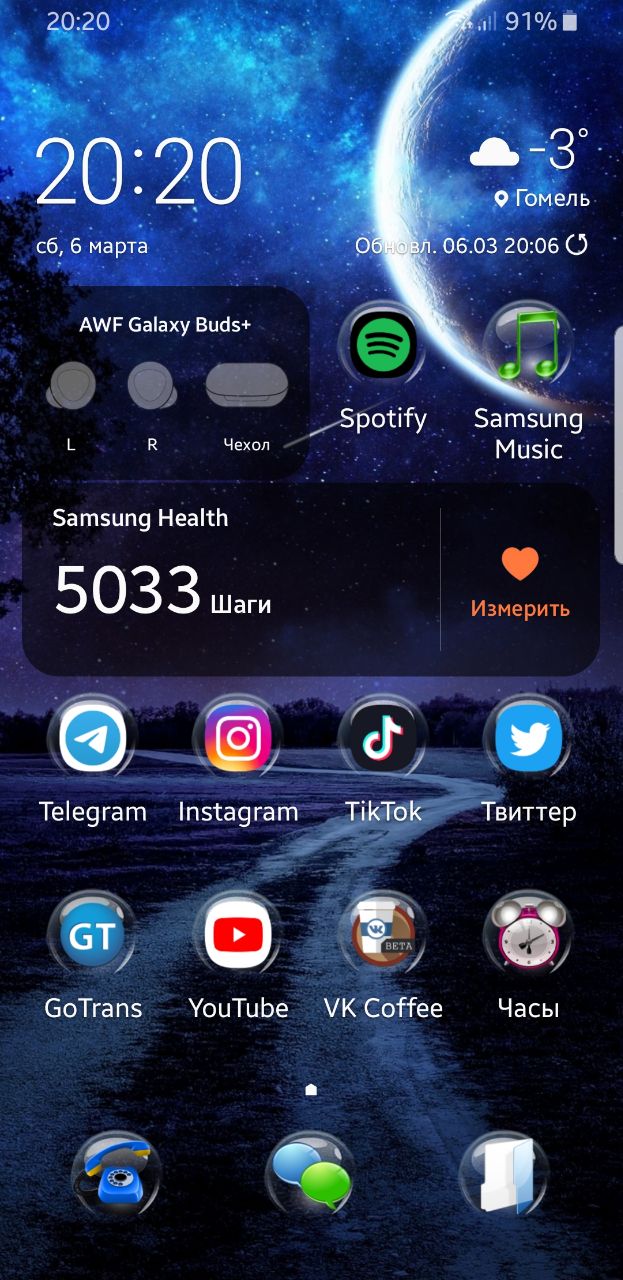Open weather details for Гомель
Viewport: 623px width, 1280px height.
530,168
